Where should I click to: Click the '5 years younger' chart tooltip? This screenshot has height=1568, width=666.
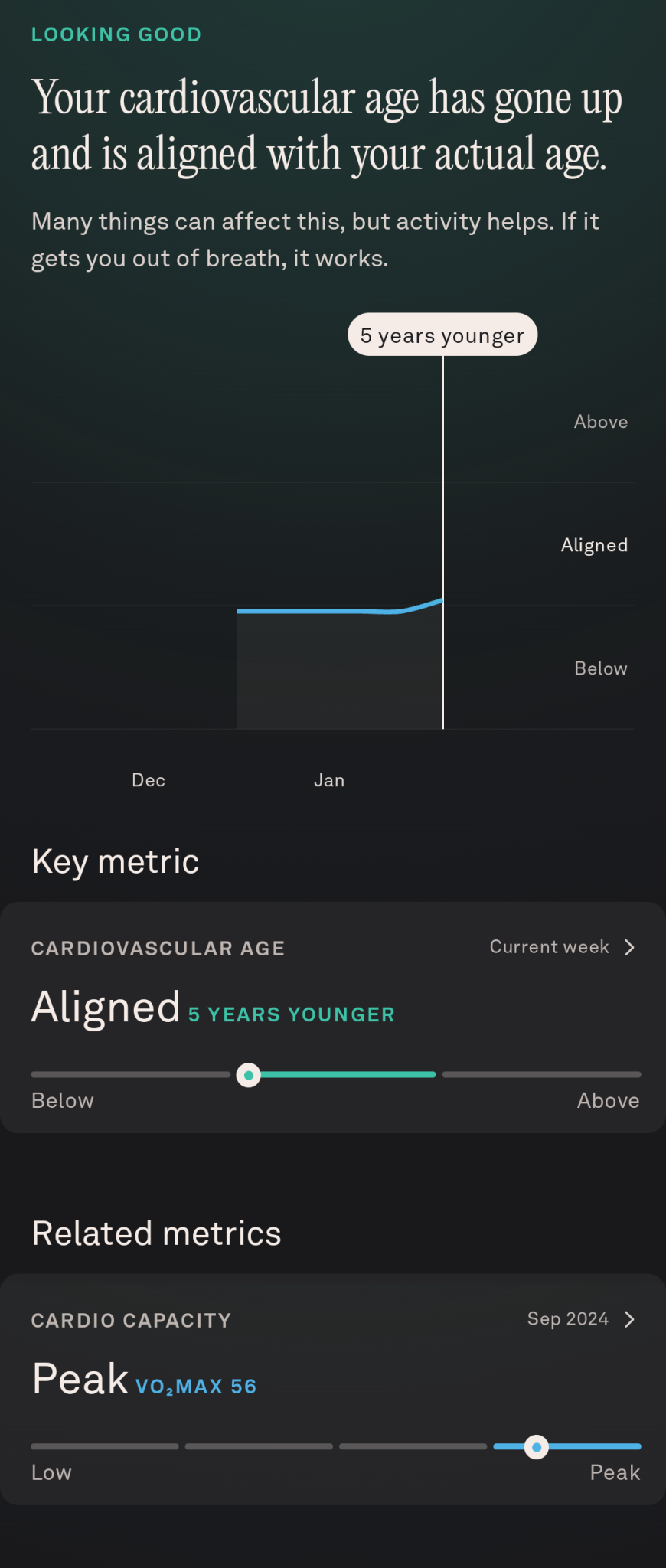tap(442, 335)
